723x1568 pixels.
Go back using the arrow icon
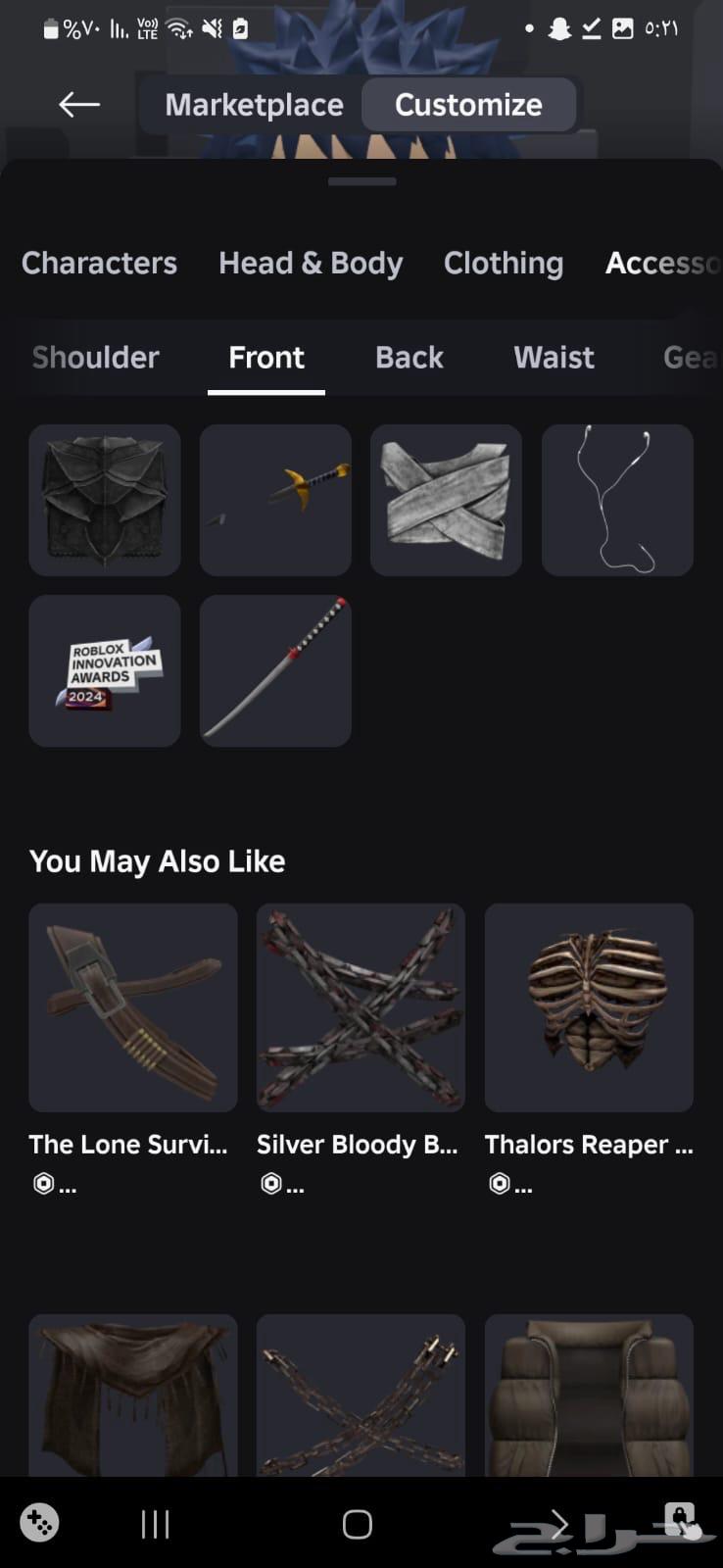click(x=79, y=104)
